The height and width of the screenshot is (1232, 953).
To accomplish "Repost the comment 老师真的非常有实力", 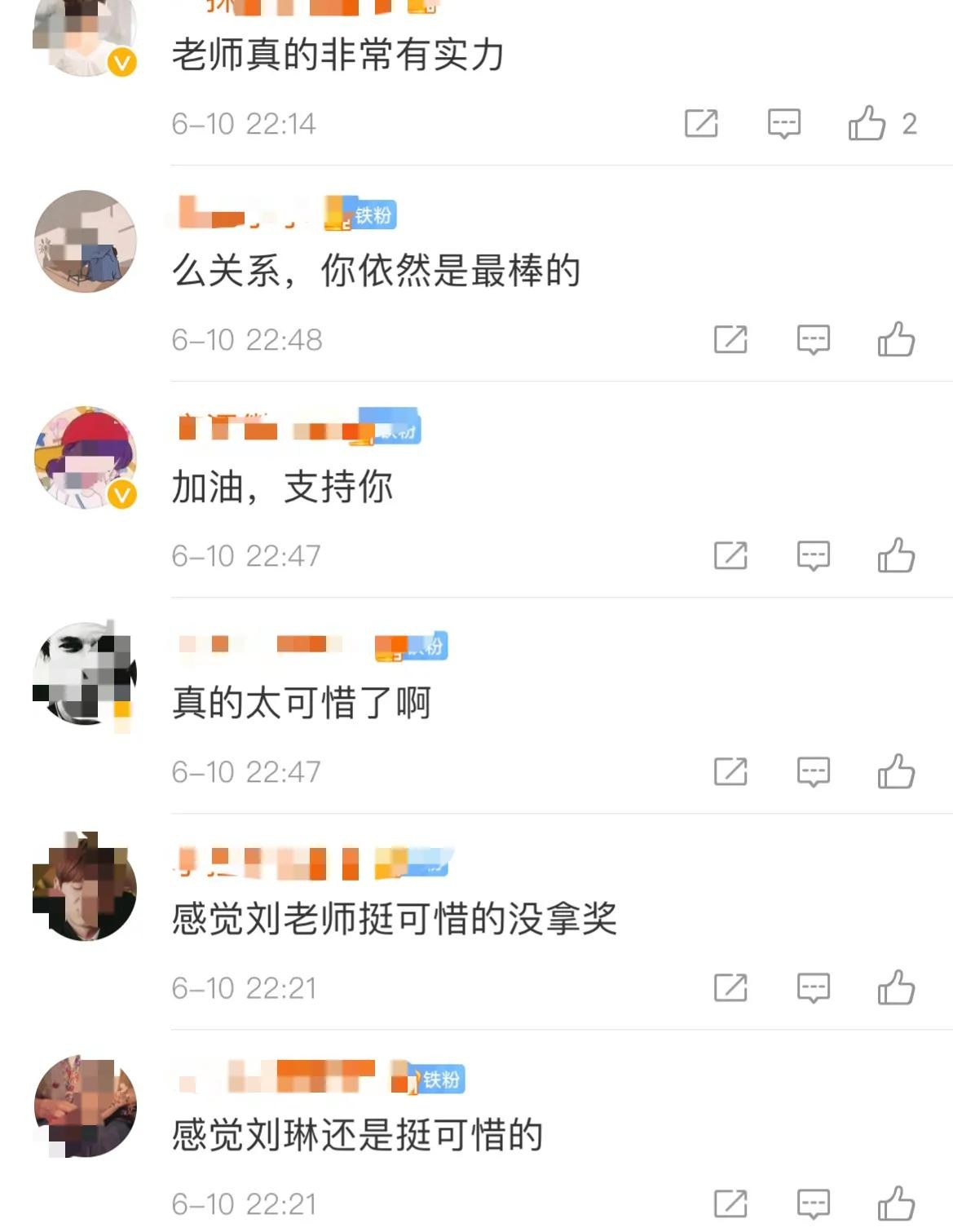I will [x=701, y=124].
